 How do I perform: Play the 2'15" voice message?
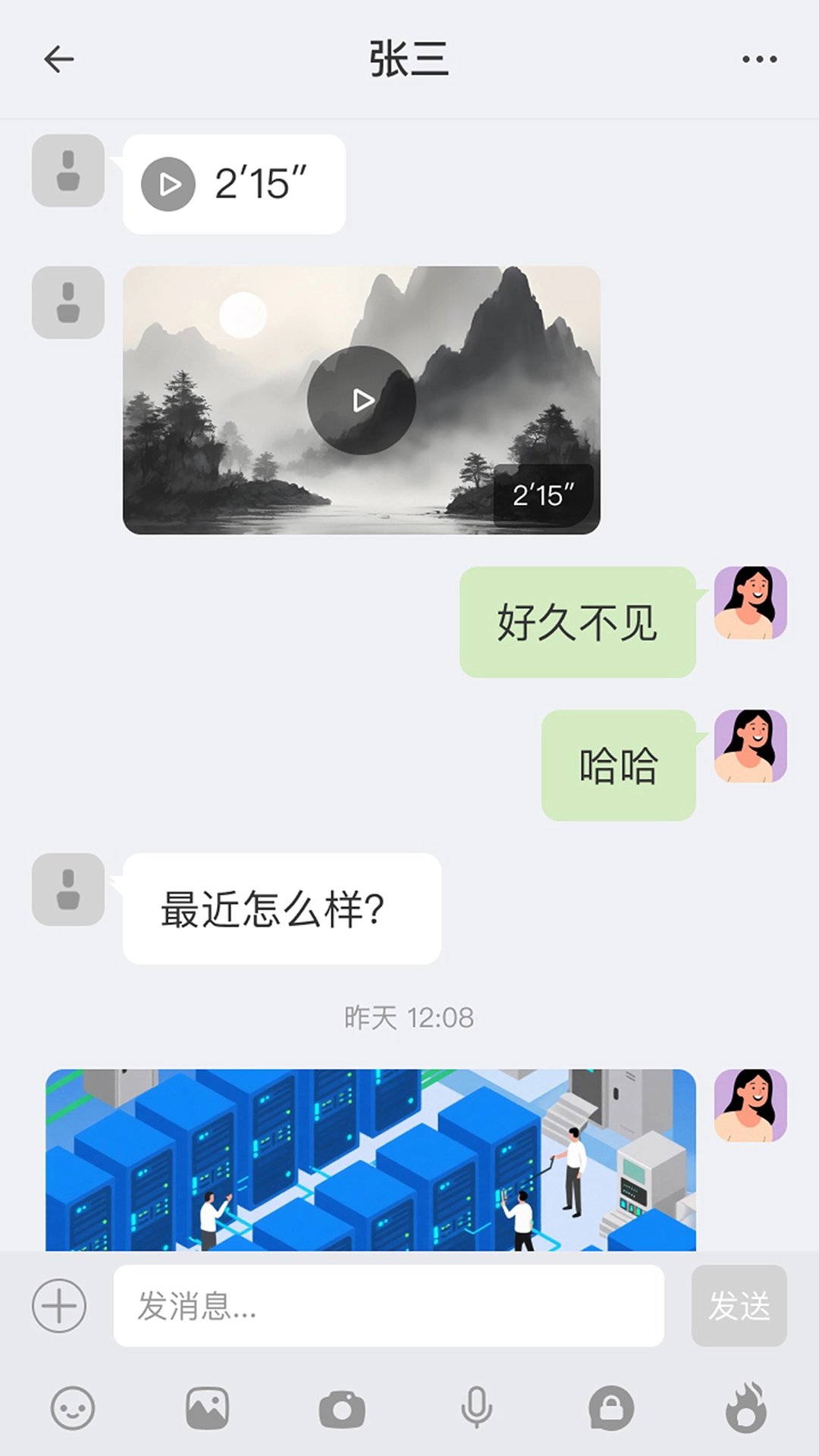[x=168, y=184]
